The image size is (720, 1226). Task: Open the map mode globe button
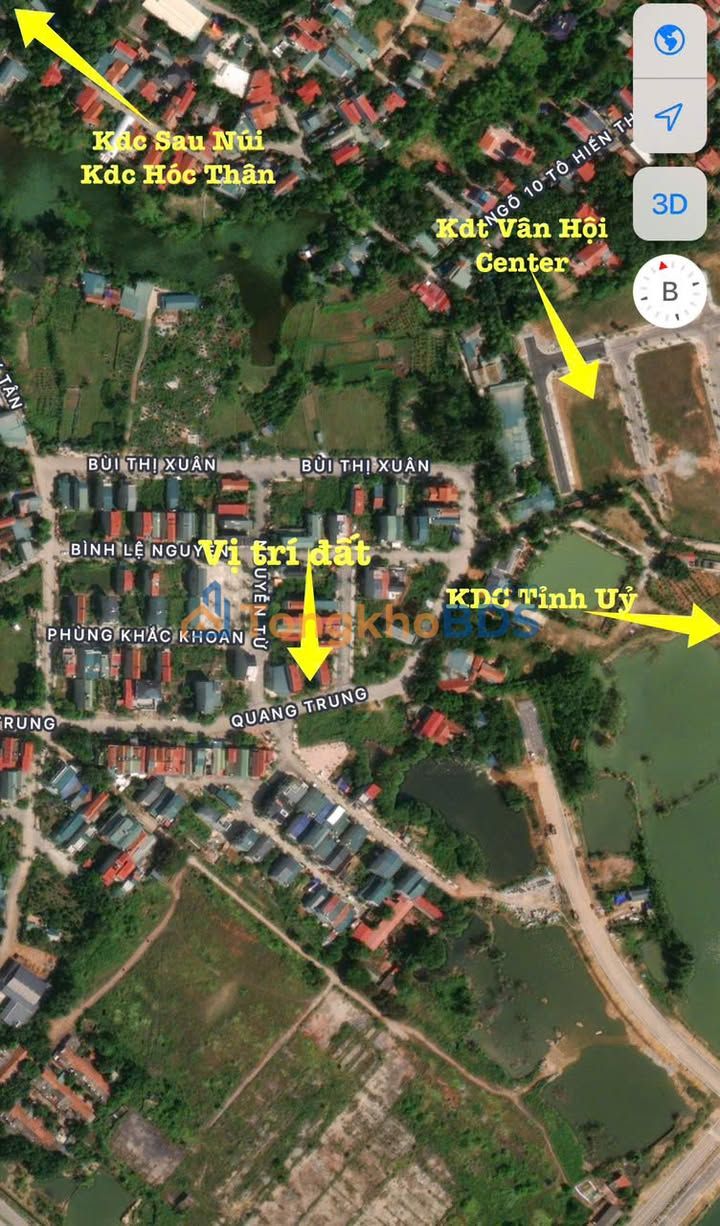coord(669,41)
